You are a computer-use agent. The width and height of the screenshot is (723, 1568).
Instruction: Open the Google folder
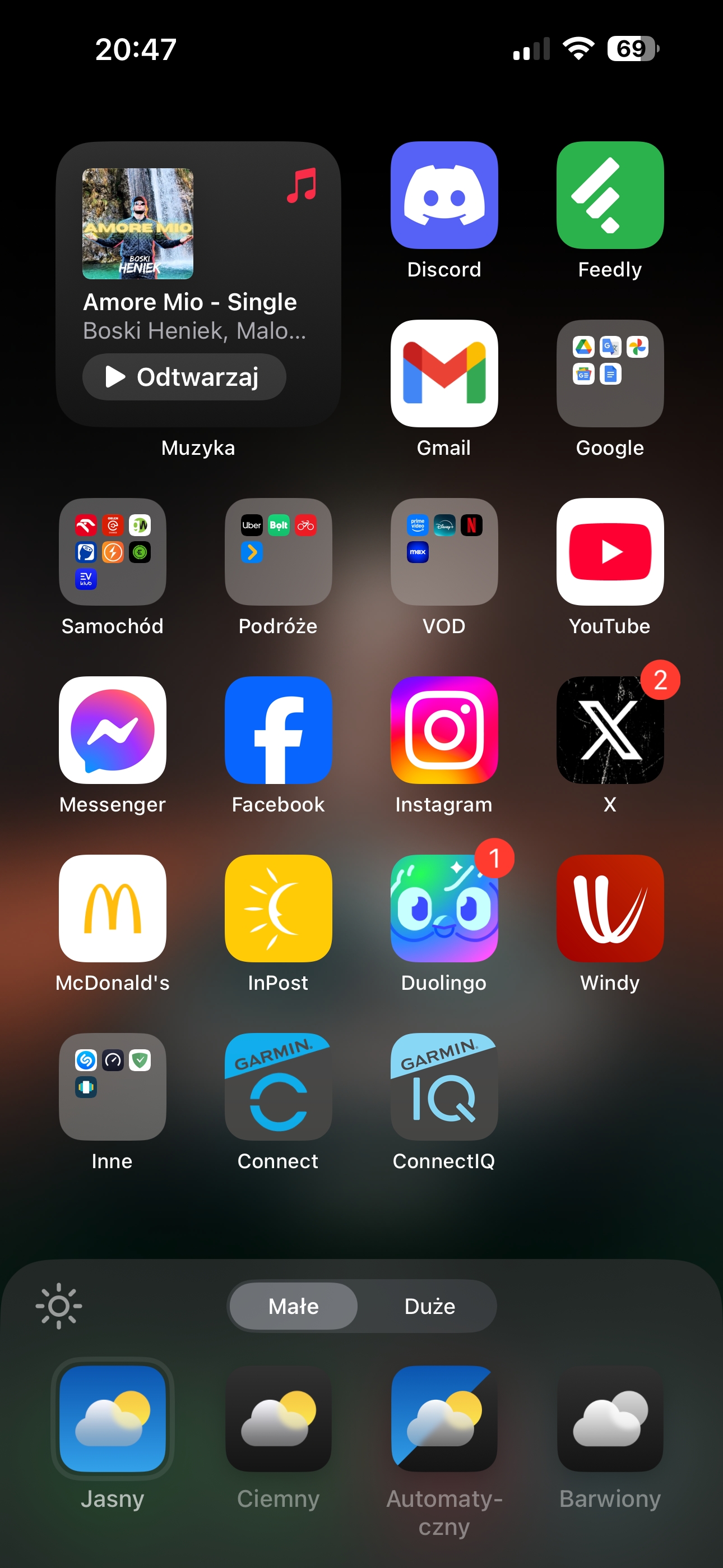(x=610, y=373)
